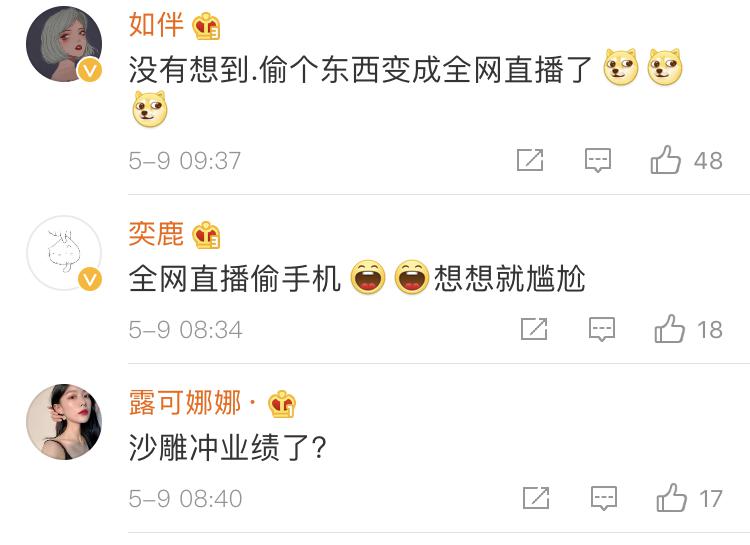Open 如伴's profile avatar

[x=63, y=44]
